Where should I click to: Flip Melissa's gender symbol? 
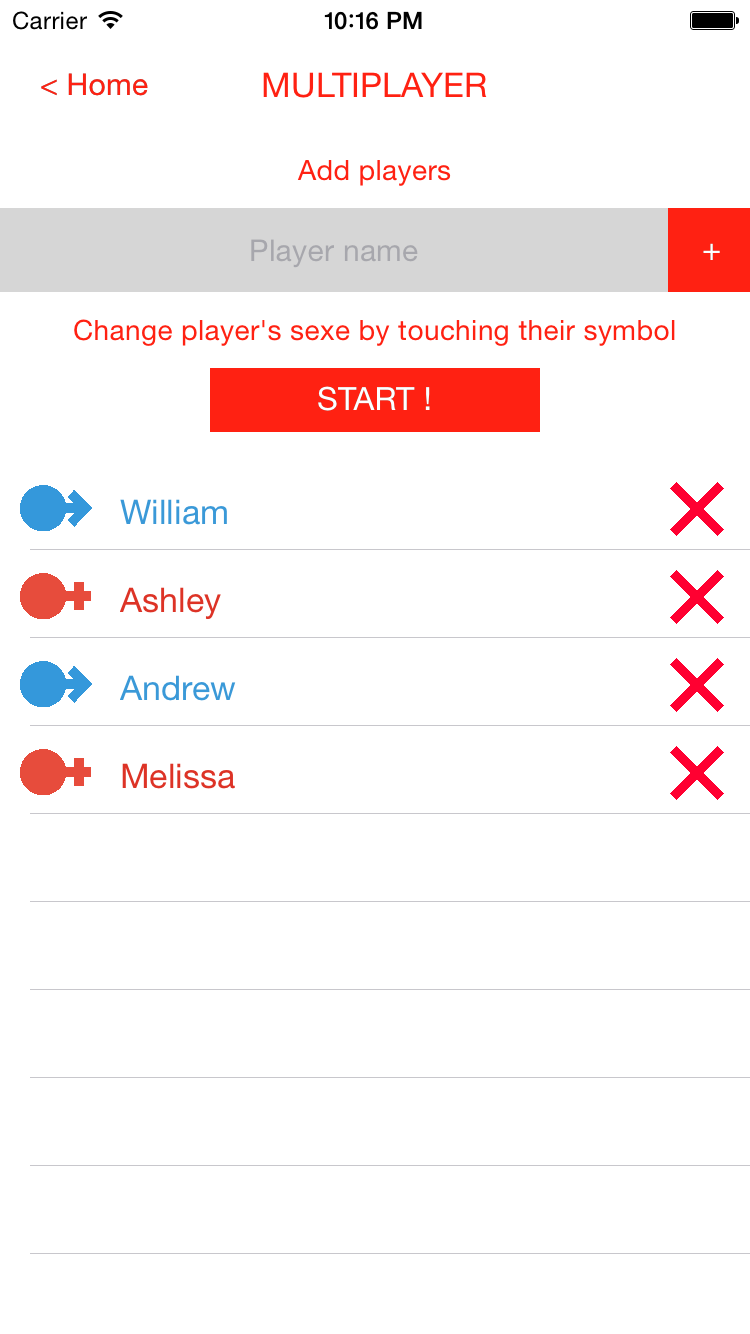[x=55, y=772]
